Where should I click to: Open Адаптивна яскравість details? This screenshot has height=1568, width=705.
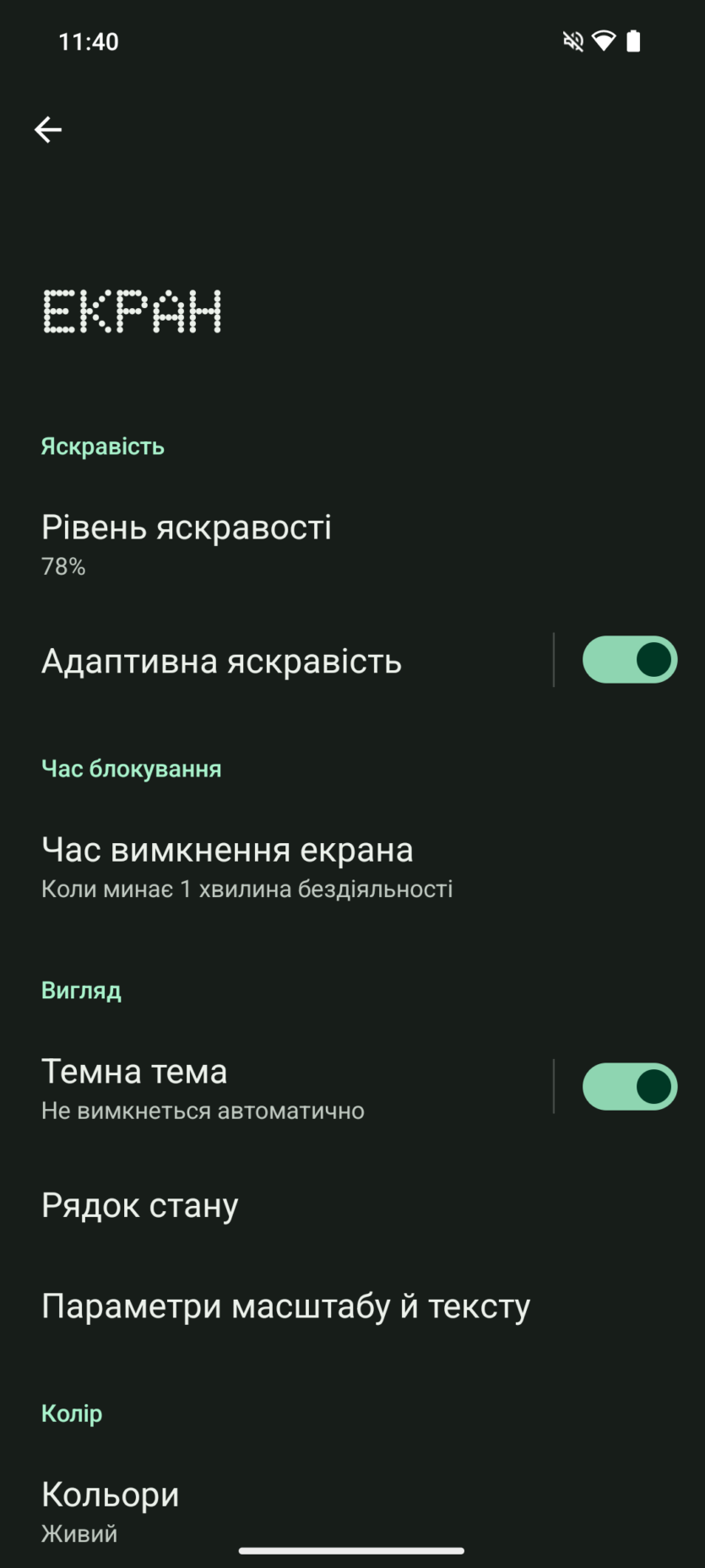tap(221, 661)
